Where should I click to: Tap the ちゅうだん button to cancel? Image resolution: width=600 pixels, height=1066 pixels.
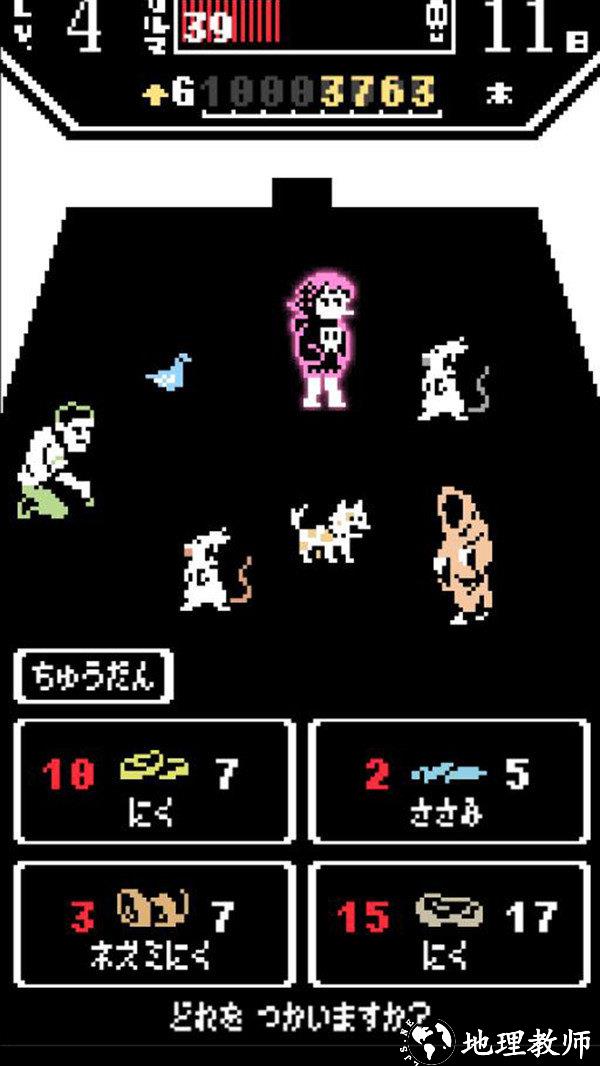point(93,677)
